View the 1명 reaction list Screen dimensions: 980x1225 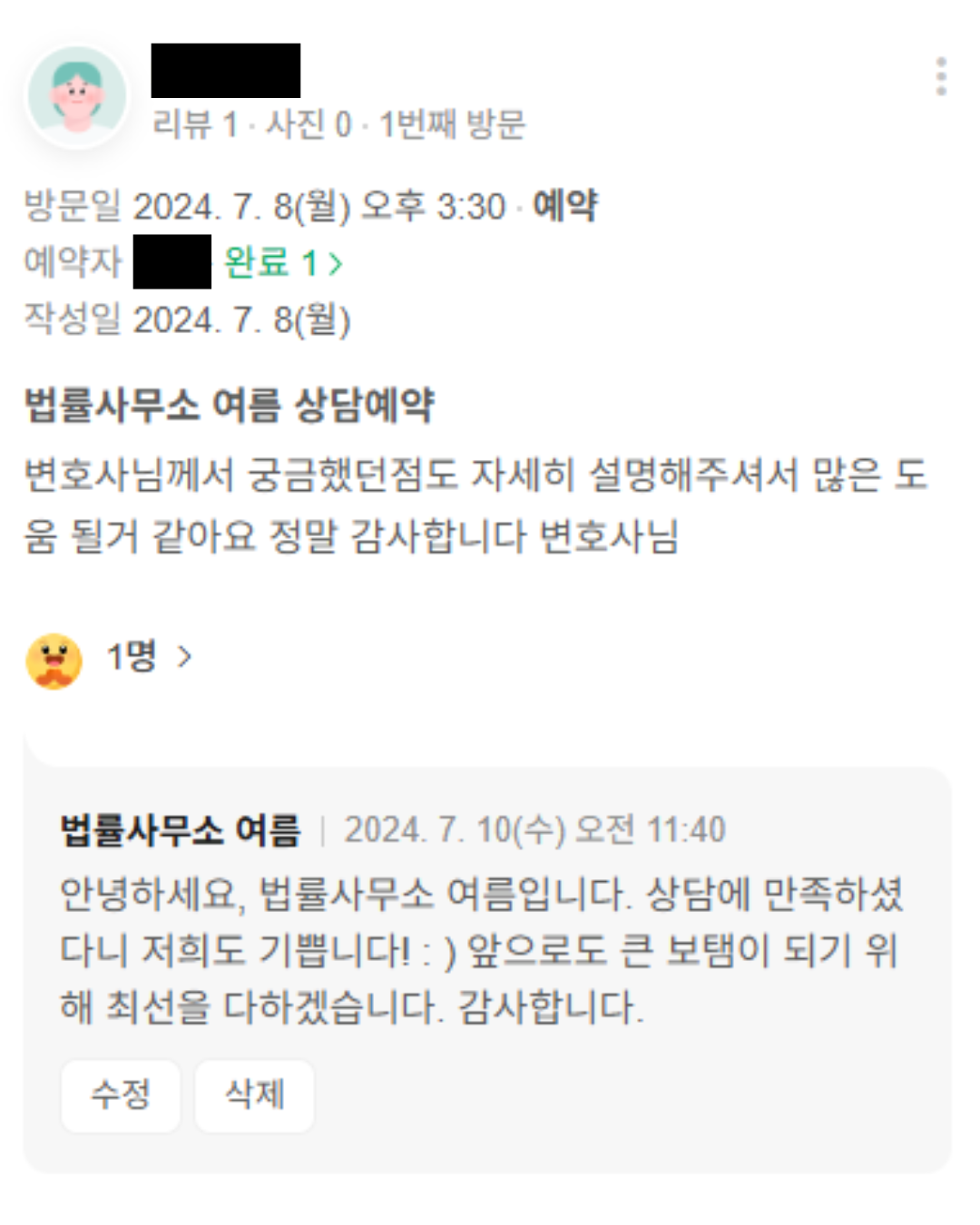pos(148,656)
